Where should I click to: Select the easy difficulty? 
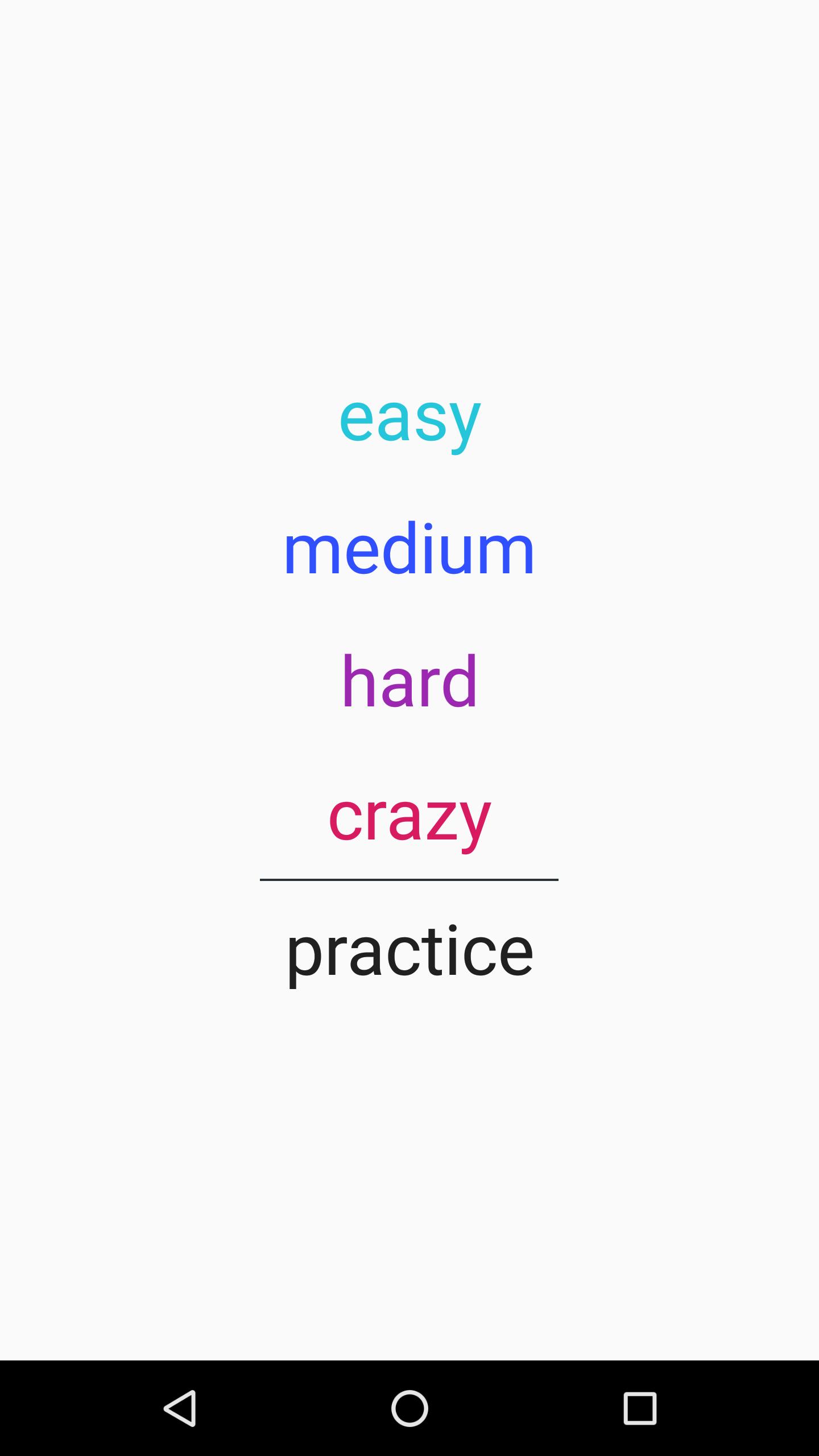pyautogui.click(x=409, y=418)
